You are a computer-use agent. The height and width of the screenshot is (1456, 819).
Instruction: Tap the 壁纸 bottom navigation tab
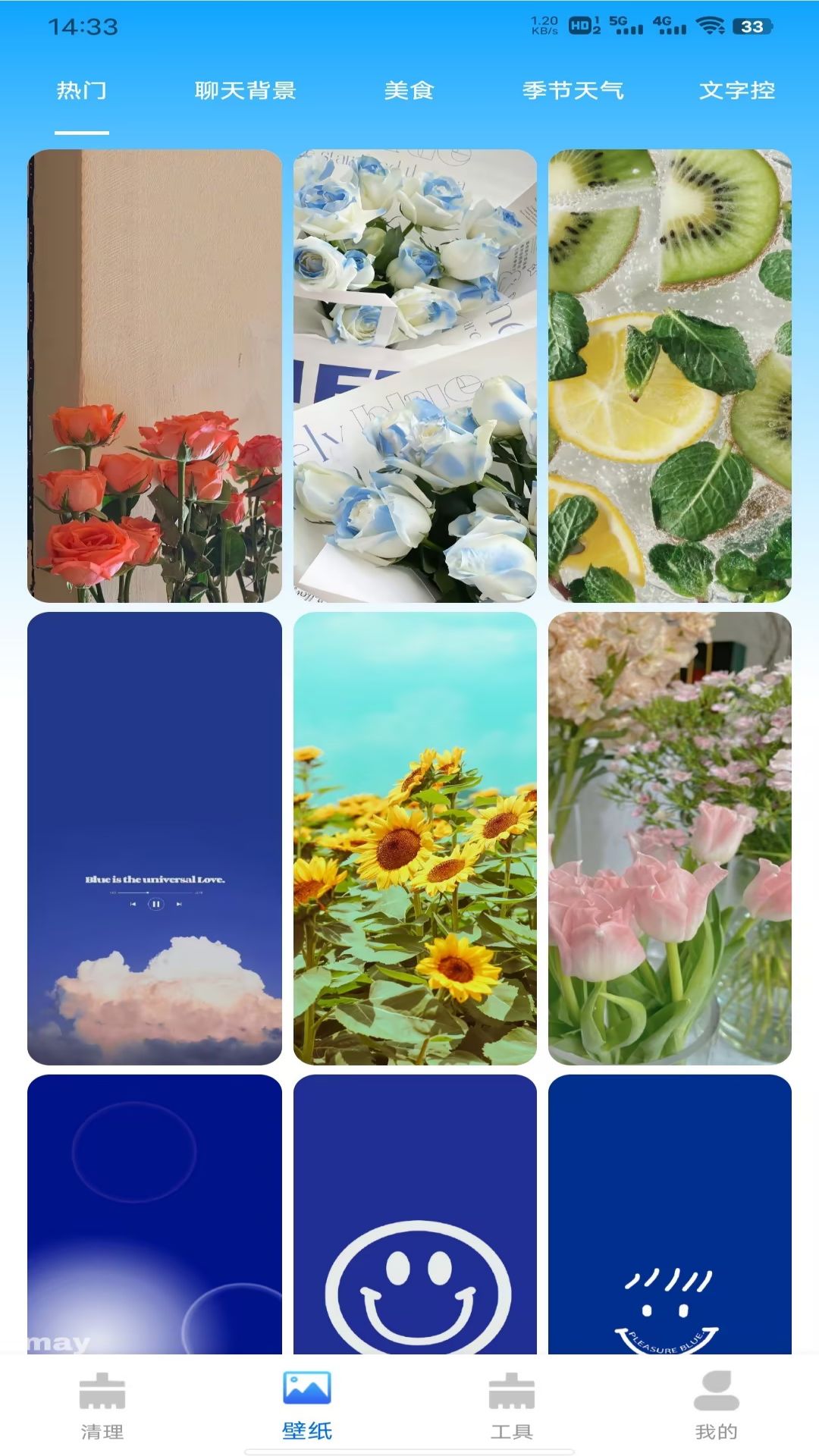tap(307, 1406)
